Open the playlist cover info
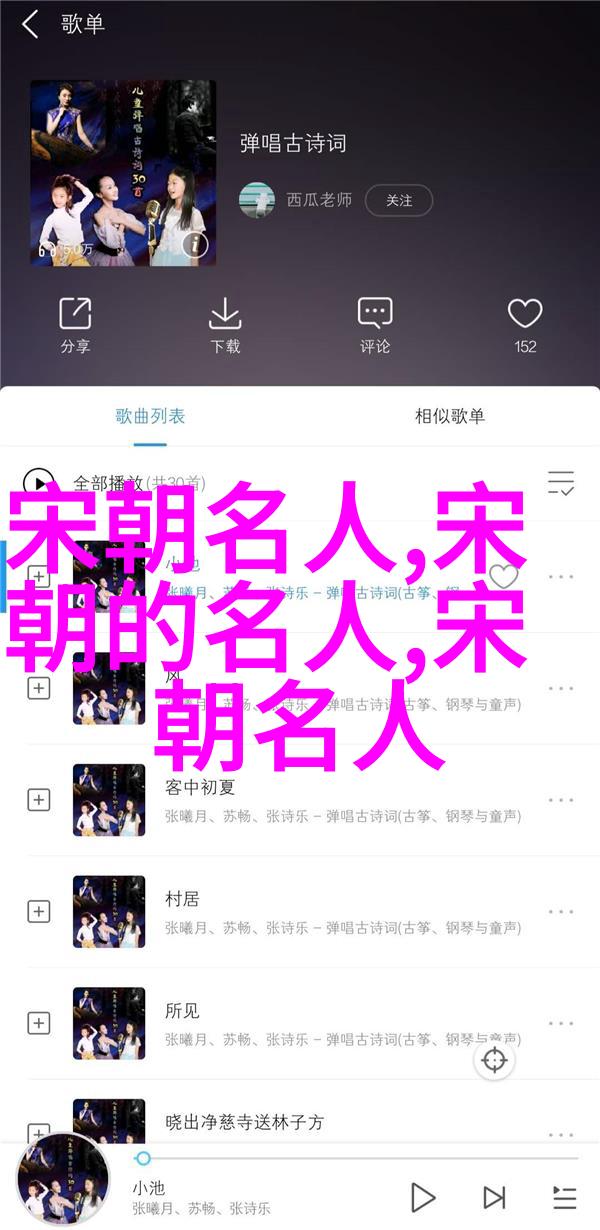This screenshot has height=1230, width=600. (197, 244)
